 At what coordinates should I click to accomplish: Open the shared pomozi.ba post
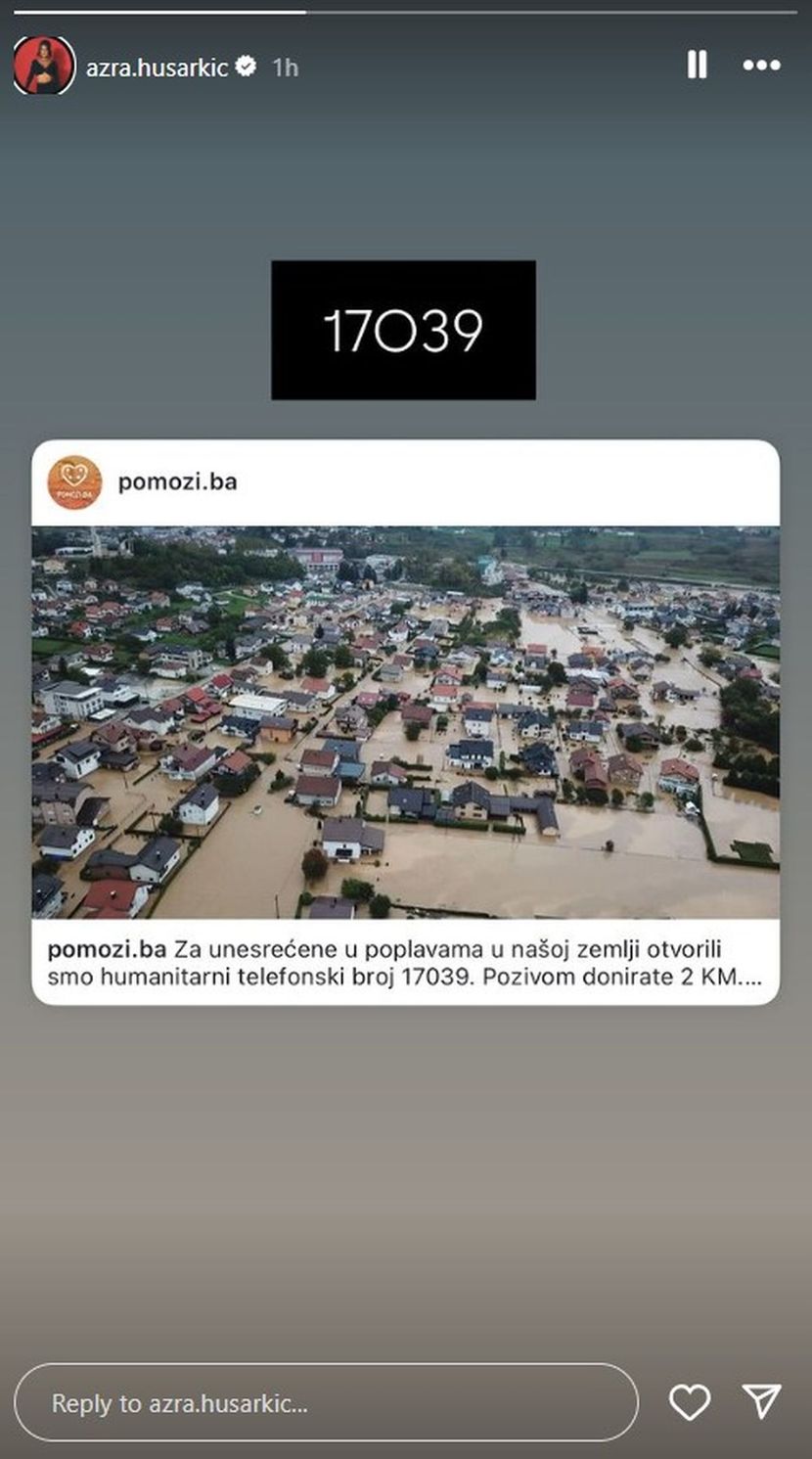click(x=405, y=722)
